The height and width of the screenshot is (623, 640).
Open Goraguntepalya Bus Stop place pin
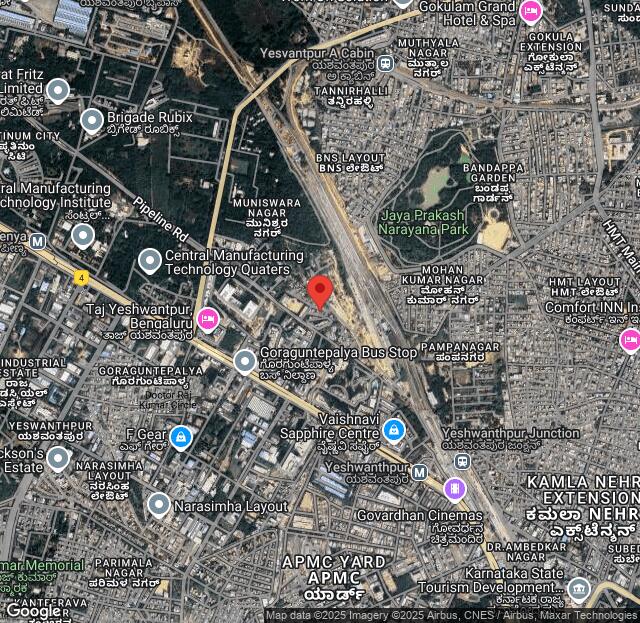(245, 361)
